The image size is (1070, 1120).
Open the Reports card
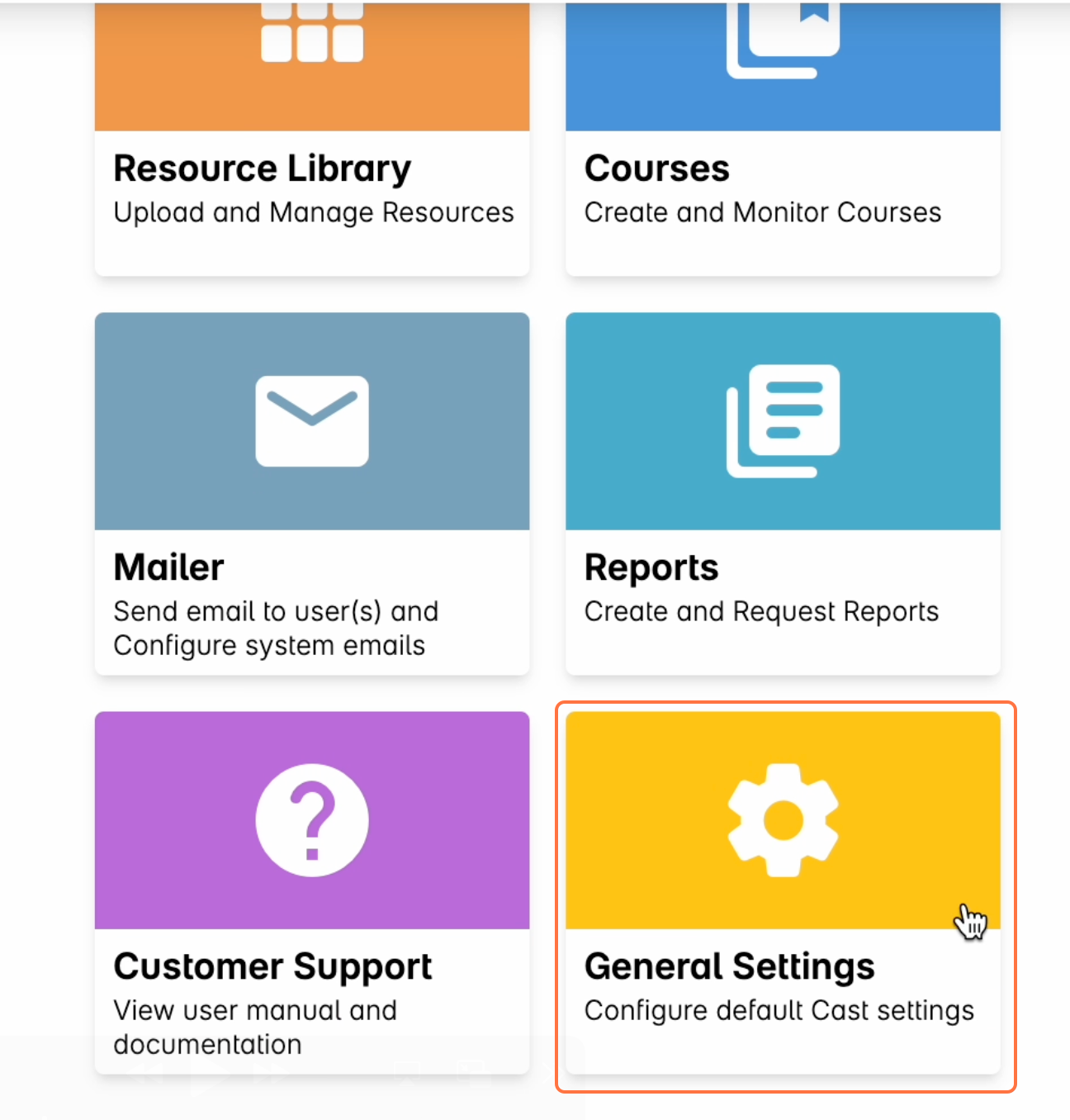coord(782,494)
